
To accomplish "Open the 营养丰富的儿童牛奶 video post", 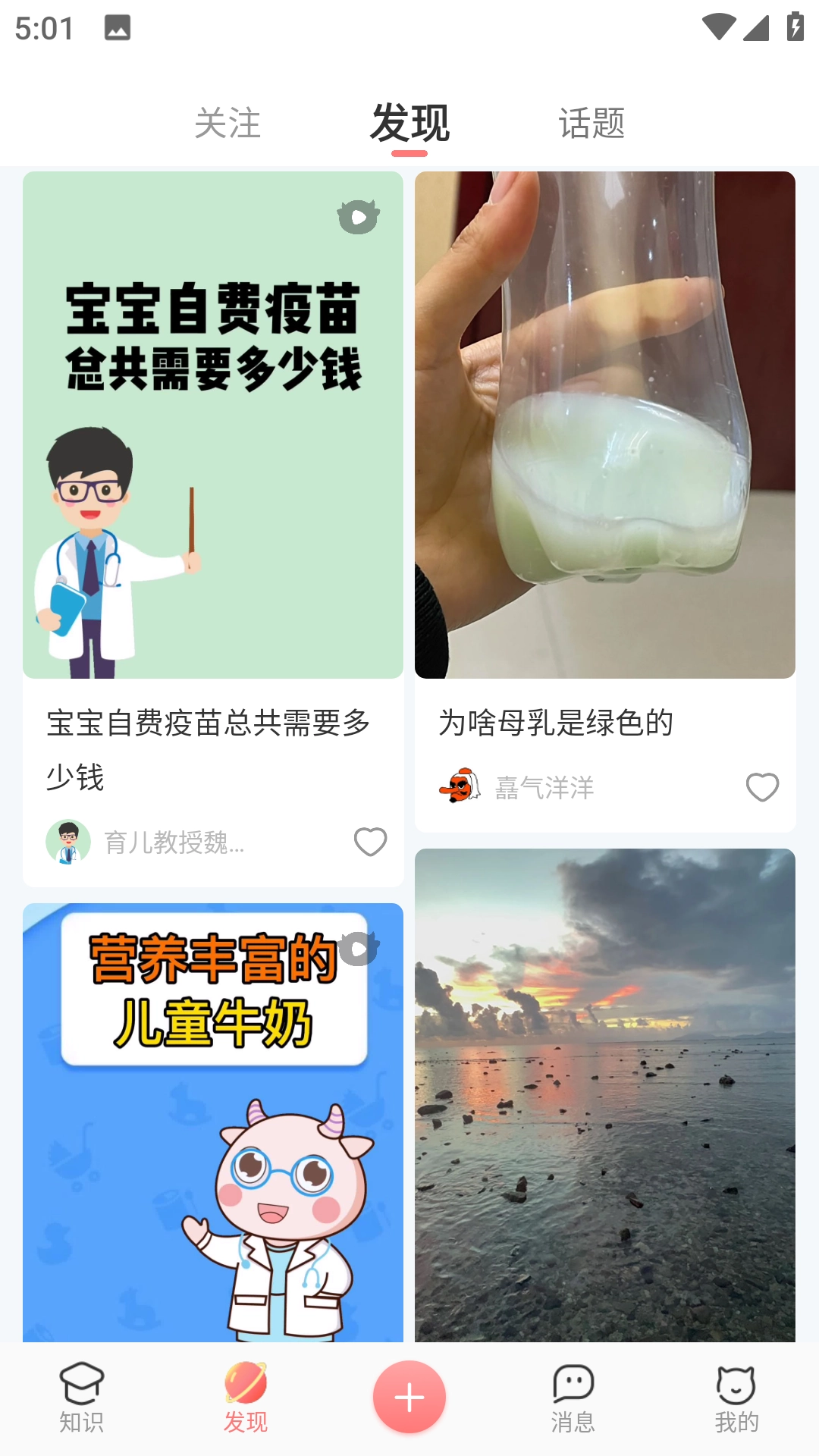I will tap(213, 1122).
